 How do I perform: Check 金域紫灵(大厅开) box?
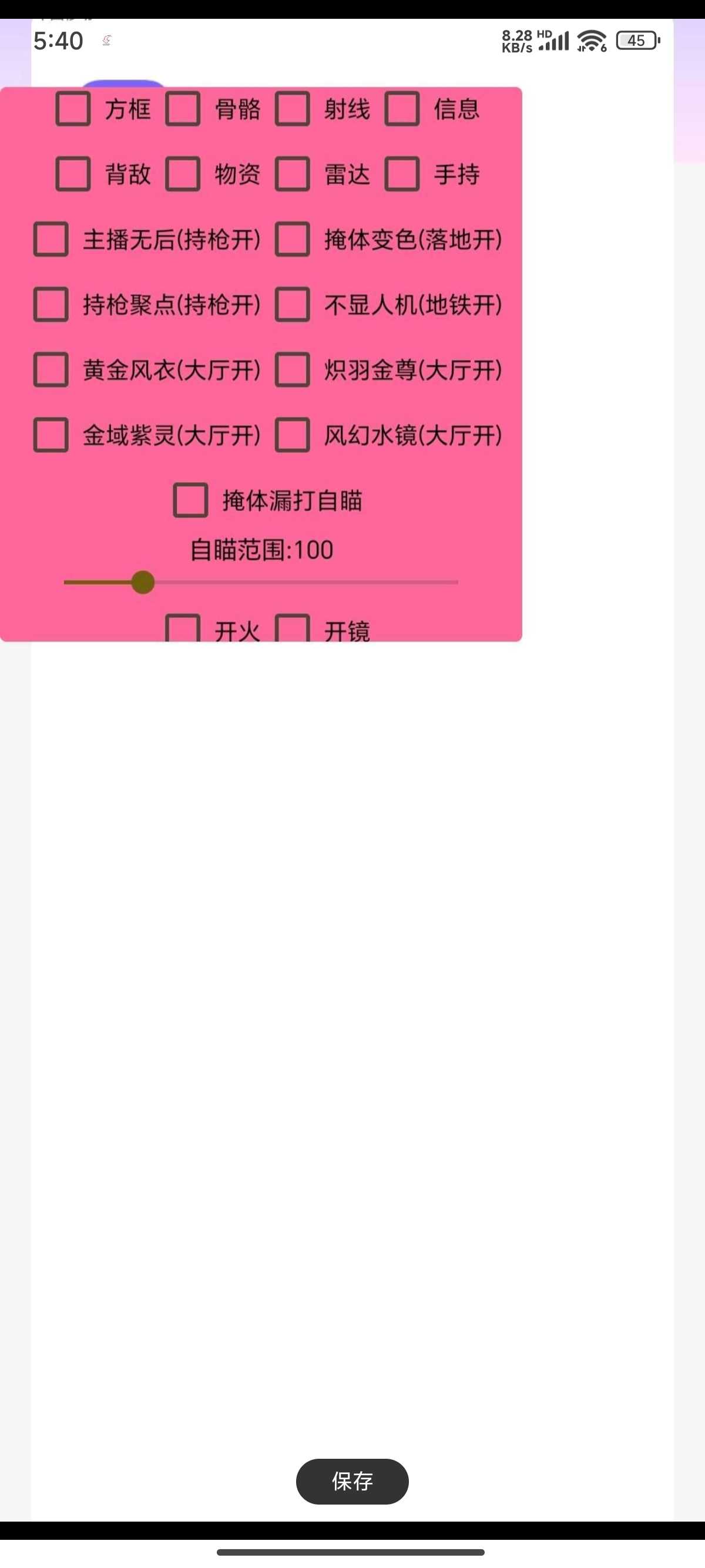(x=51, y=435)
